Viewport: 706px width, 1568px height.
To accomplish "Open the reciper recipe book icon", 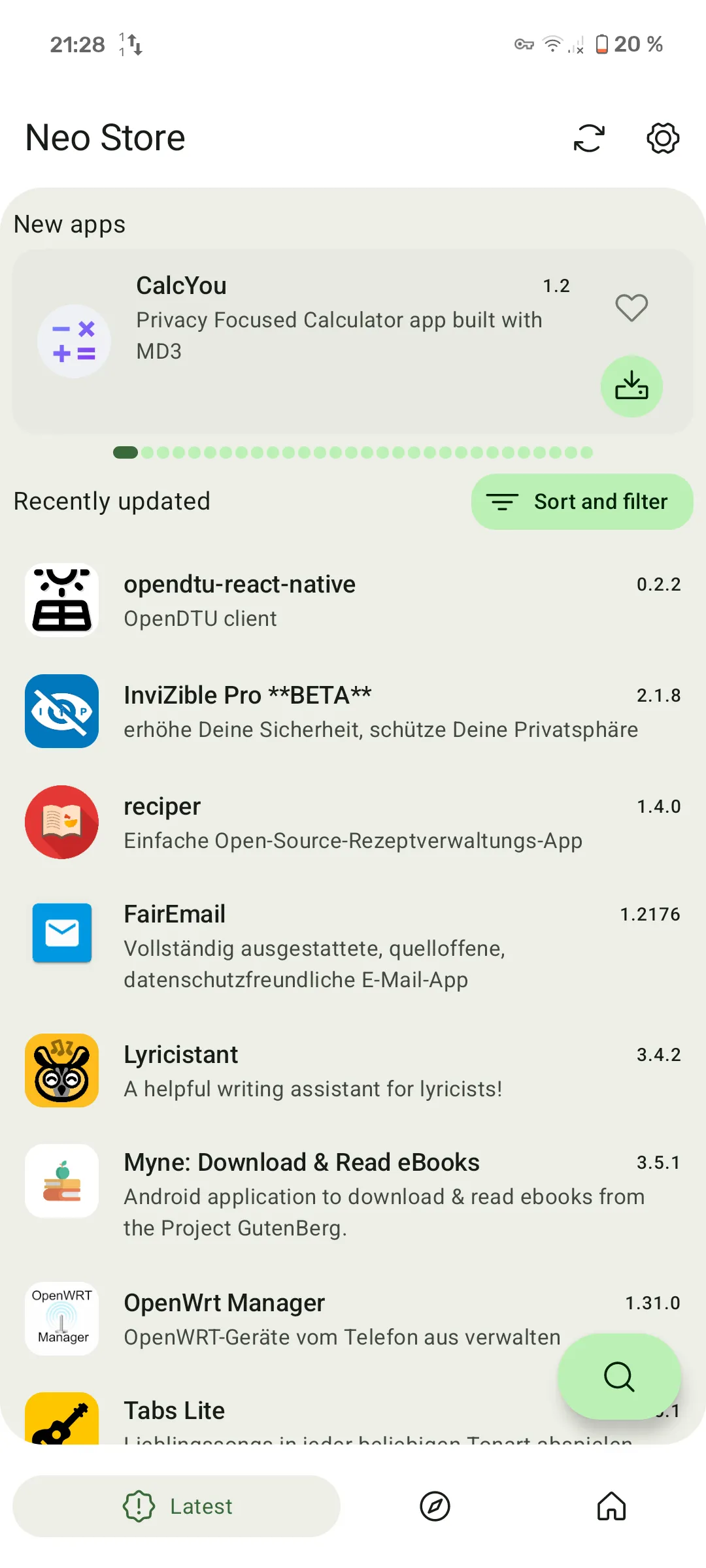I will (61, 822).
